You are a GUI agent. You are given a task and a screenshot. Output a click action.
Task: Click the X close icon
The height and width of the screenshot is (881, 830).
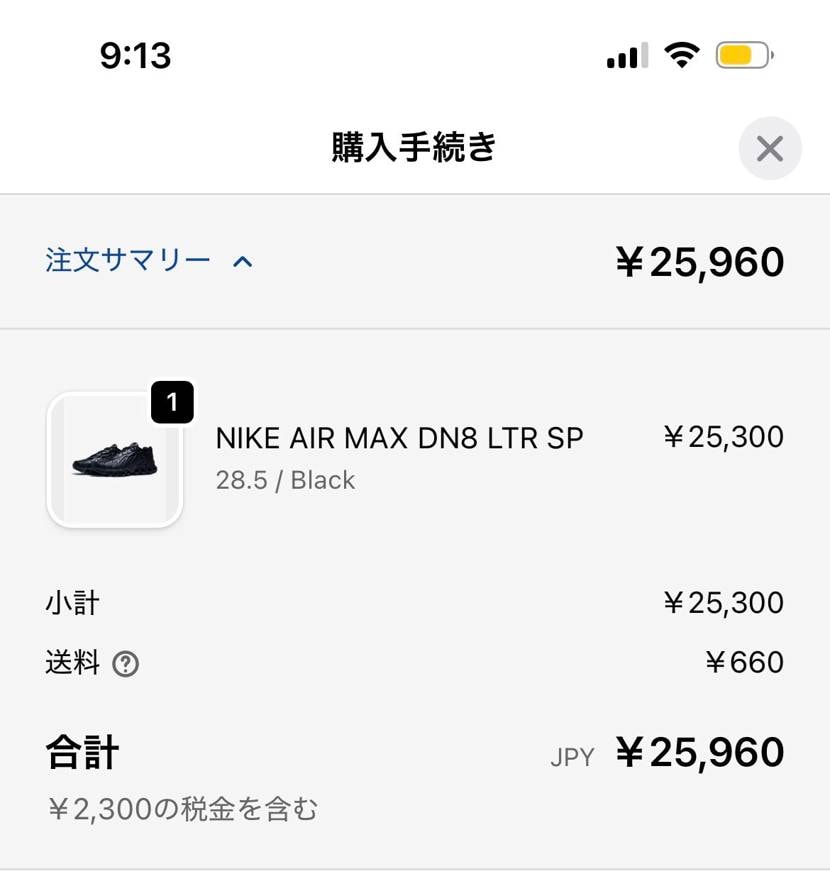click(769, 148)
